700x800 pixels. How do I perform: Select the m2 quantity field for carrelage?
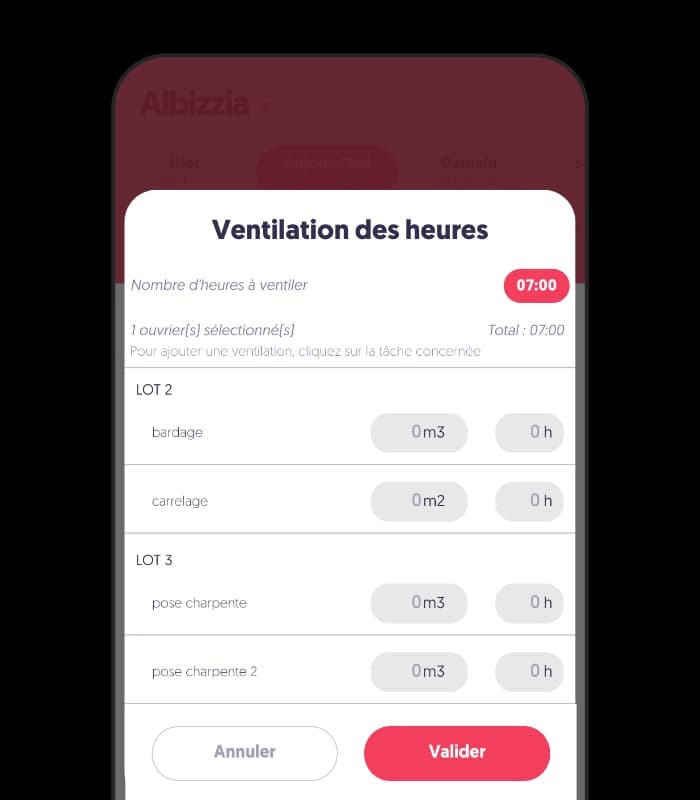point(419,501)
